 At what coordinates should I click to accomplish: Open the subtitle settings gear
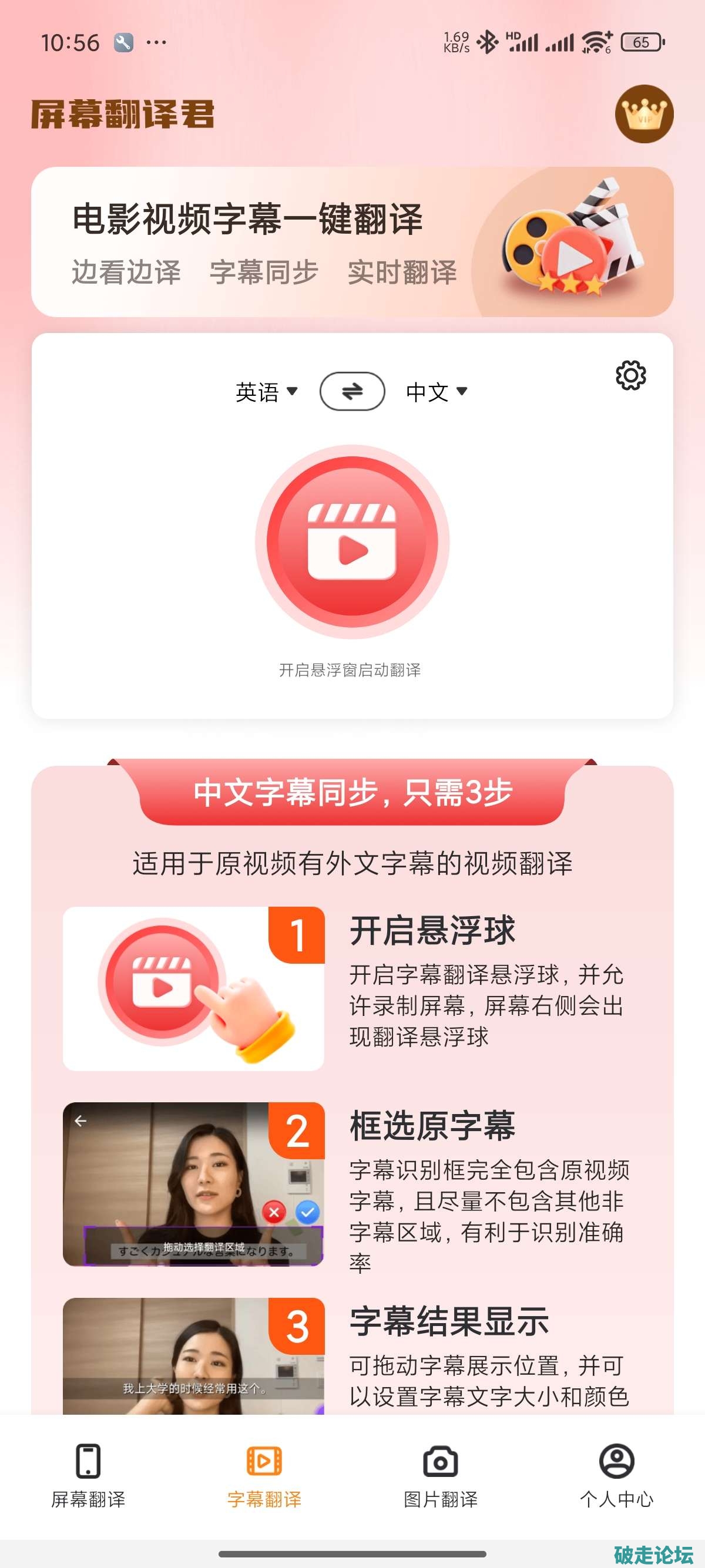point(630,375)
